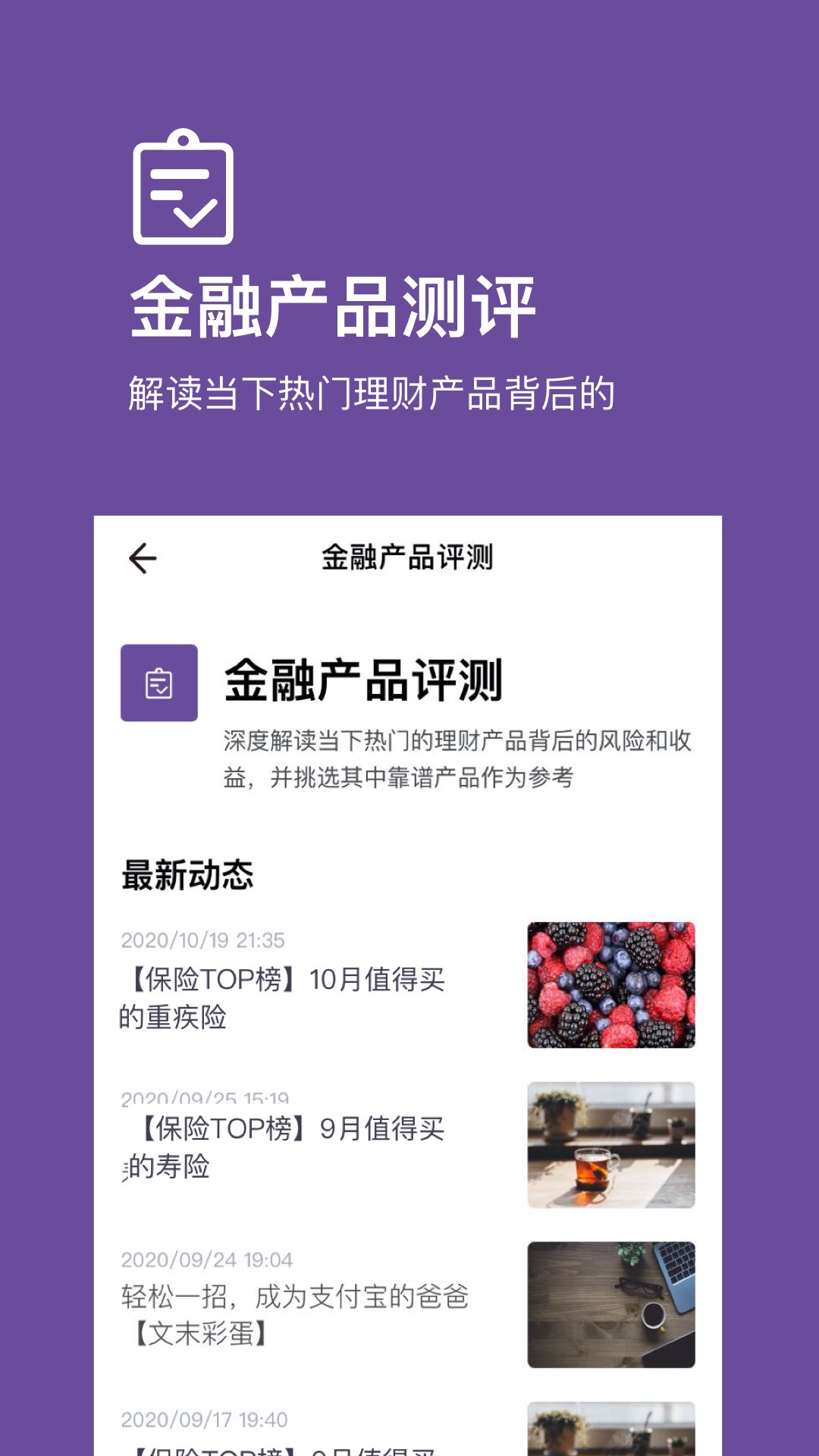This screenshot has width=819, height=1456.
Task: Tap the 金融产品评测 title in the navigation bar
Action: 409,557
